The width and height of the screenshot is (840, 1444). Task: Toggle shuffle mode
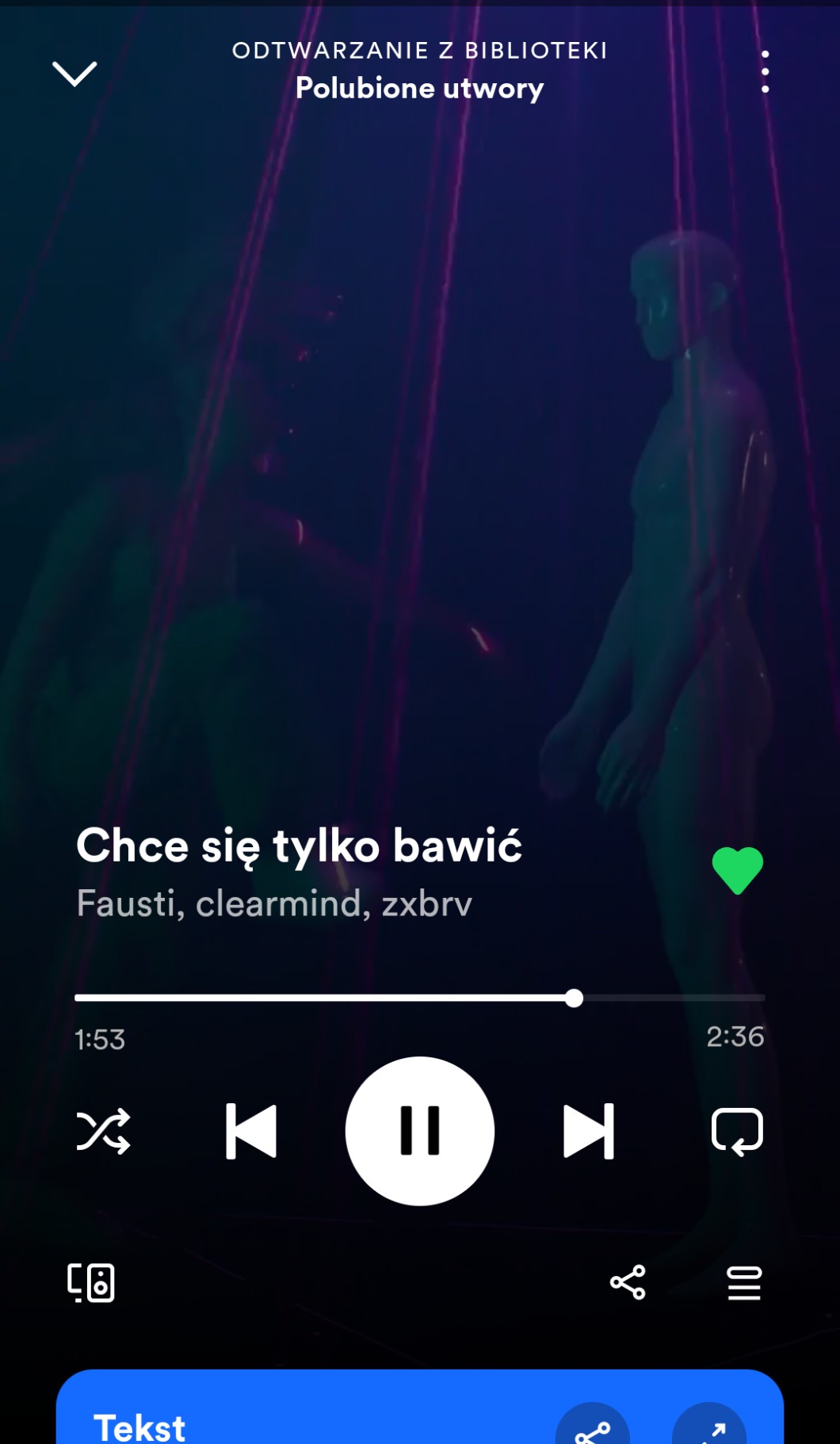click(x=103, y=1131)
